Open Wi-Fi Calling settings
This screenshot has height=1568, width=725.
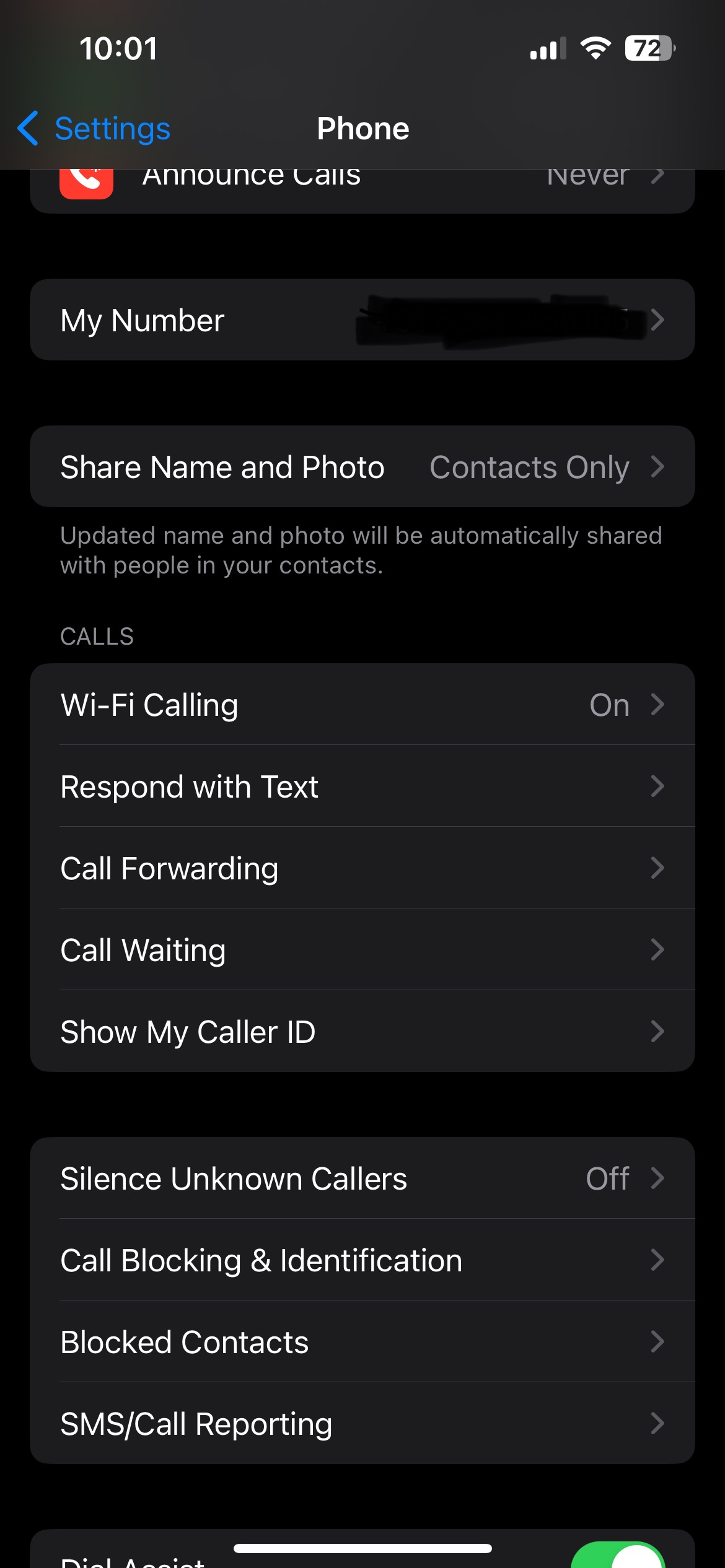362,704
